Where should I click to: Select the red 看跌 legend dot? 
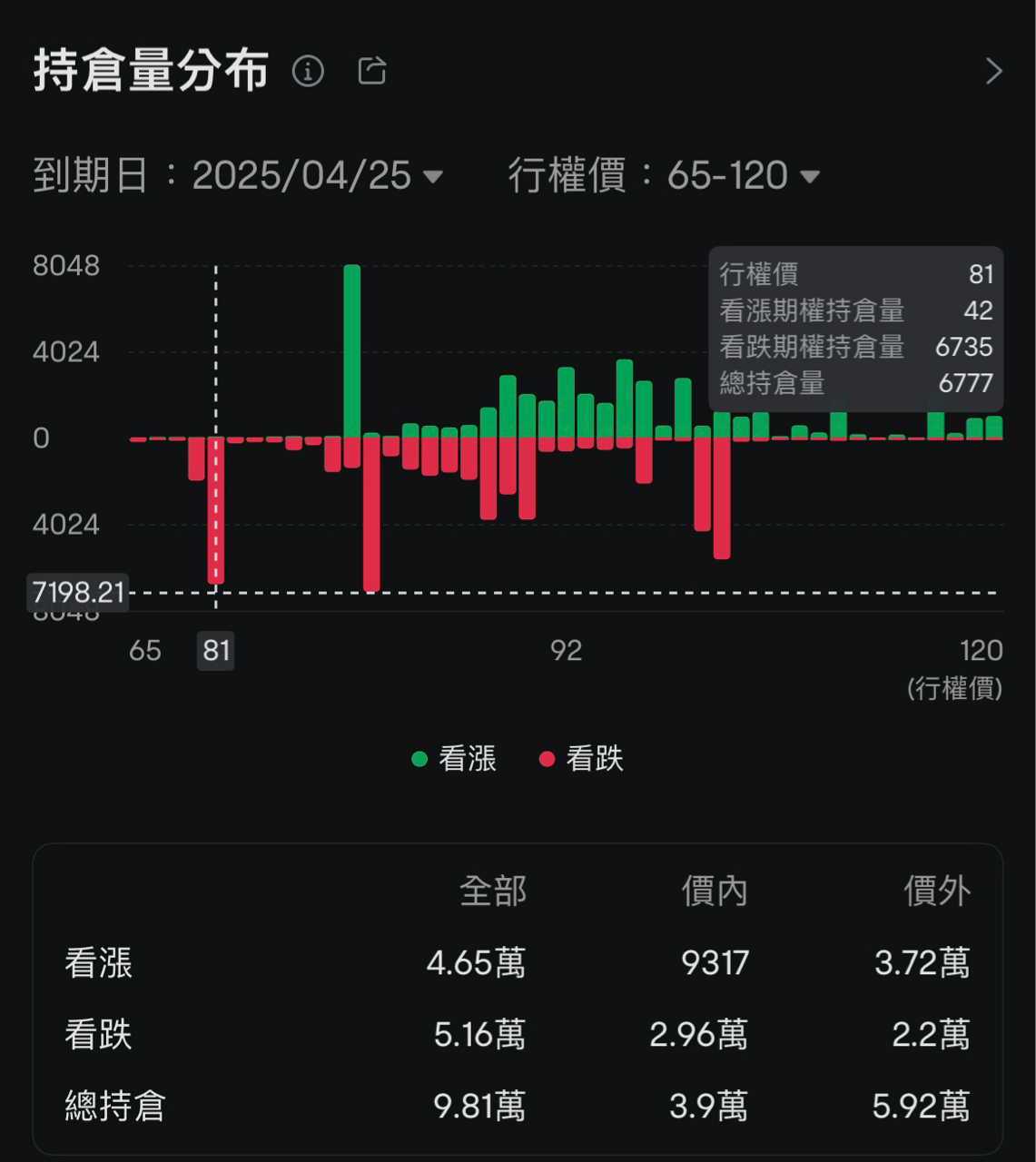(546, 758)
